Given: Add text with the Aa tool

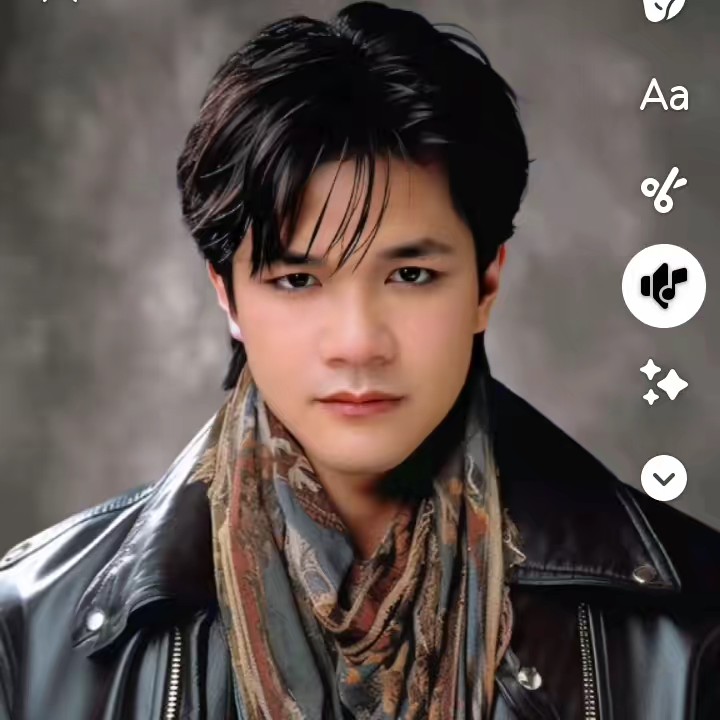Looking at the screenshot, I should click(x=664, y=96).
